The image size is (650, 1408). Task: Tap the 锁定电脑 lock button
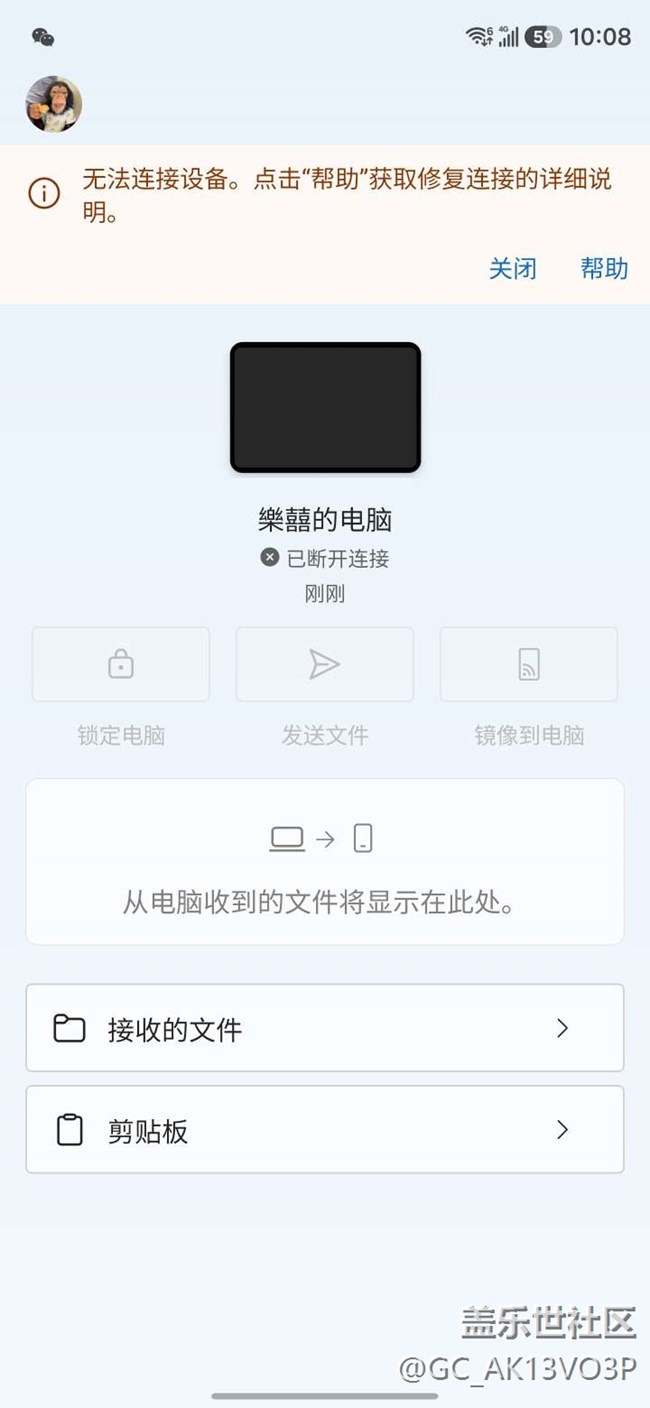coord(121,665)
